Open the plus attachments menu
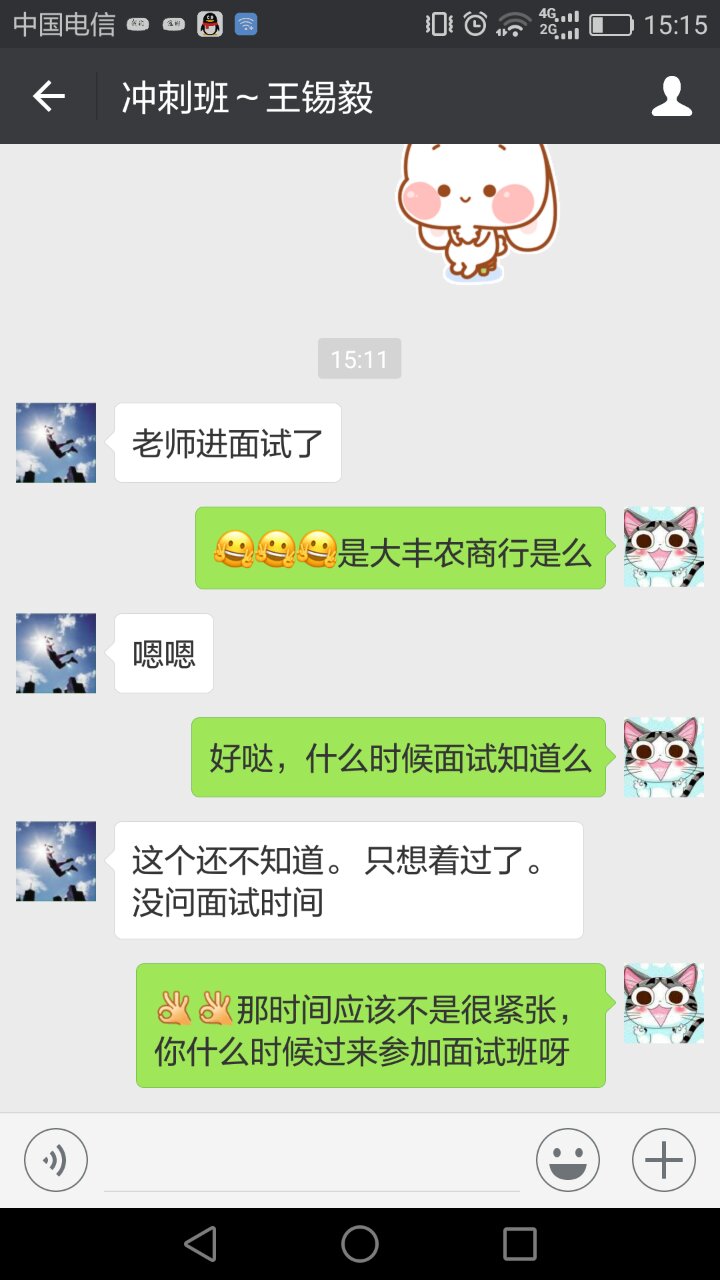The image size is (720, 1280). pyautogui.click(x=663, y=1160)
